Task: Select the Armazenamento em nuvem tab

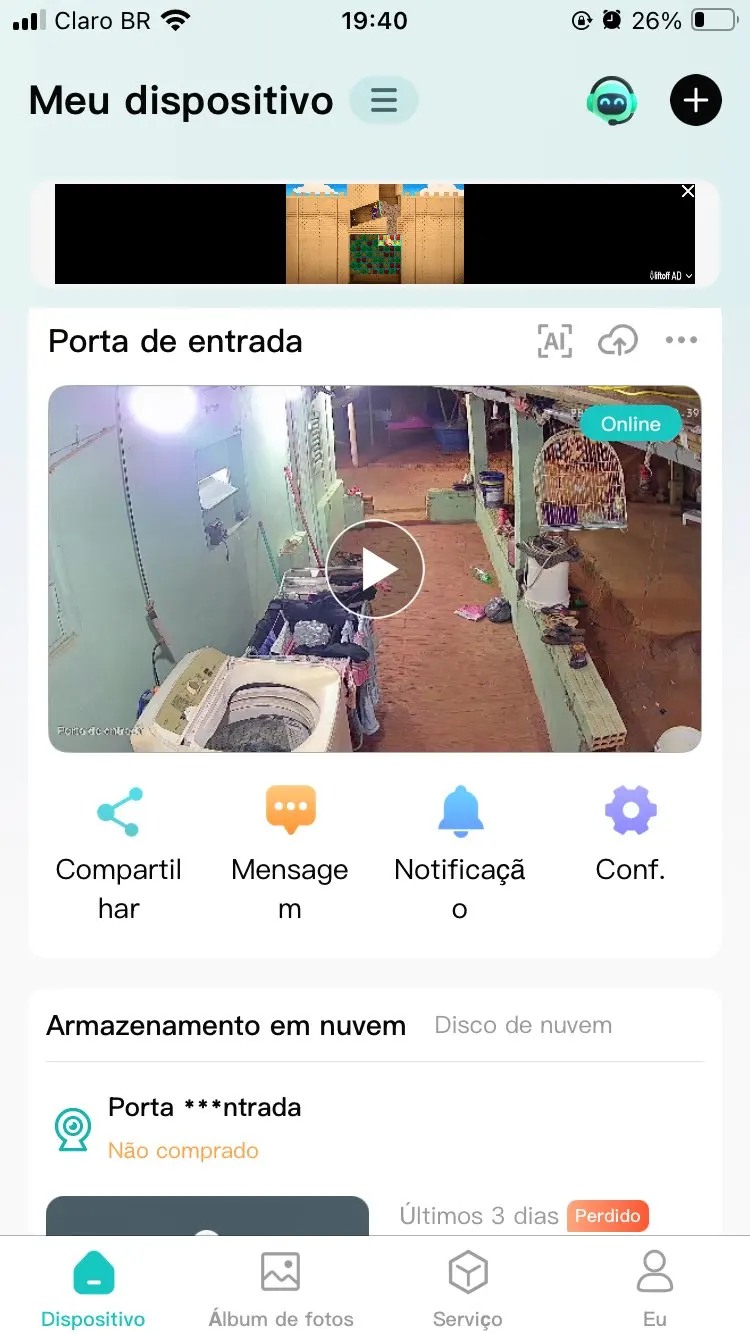Action: click(226, 1025)
